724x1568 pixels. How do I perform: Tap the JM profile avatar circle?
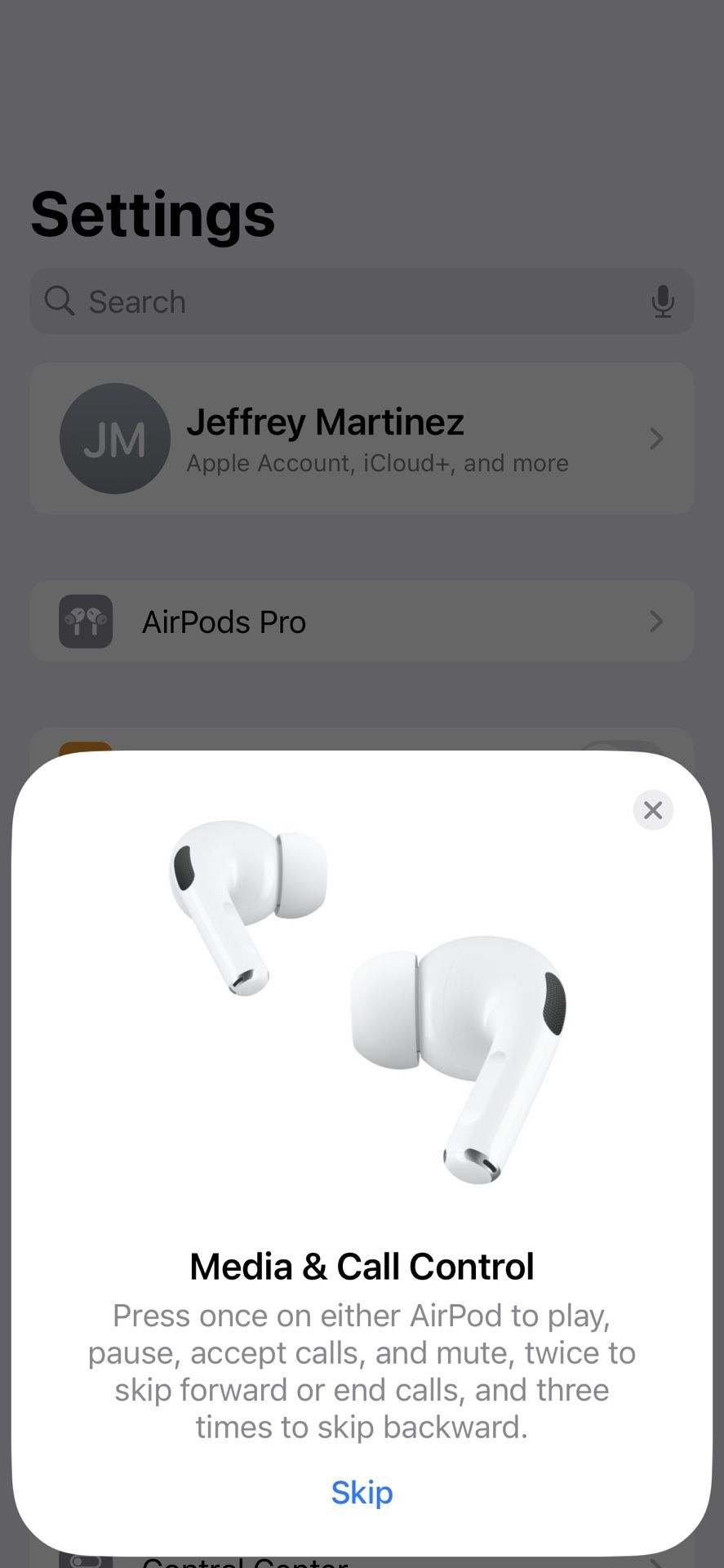[115, 439]
